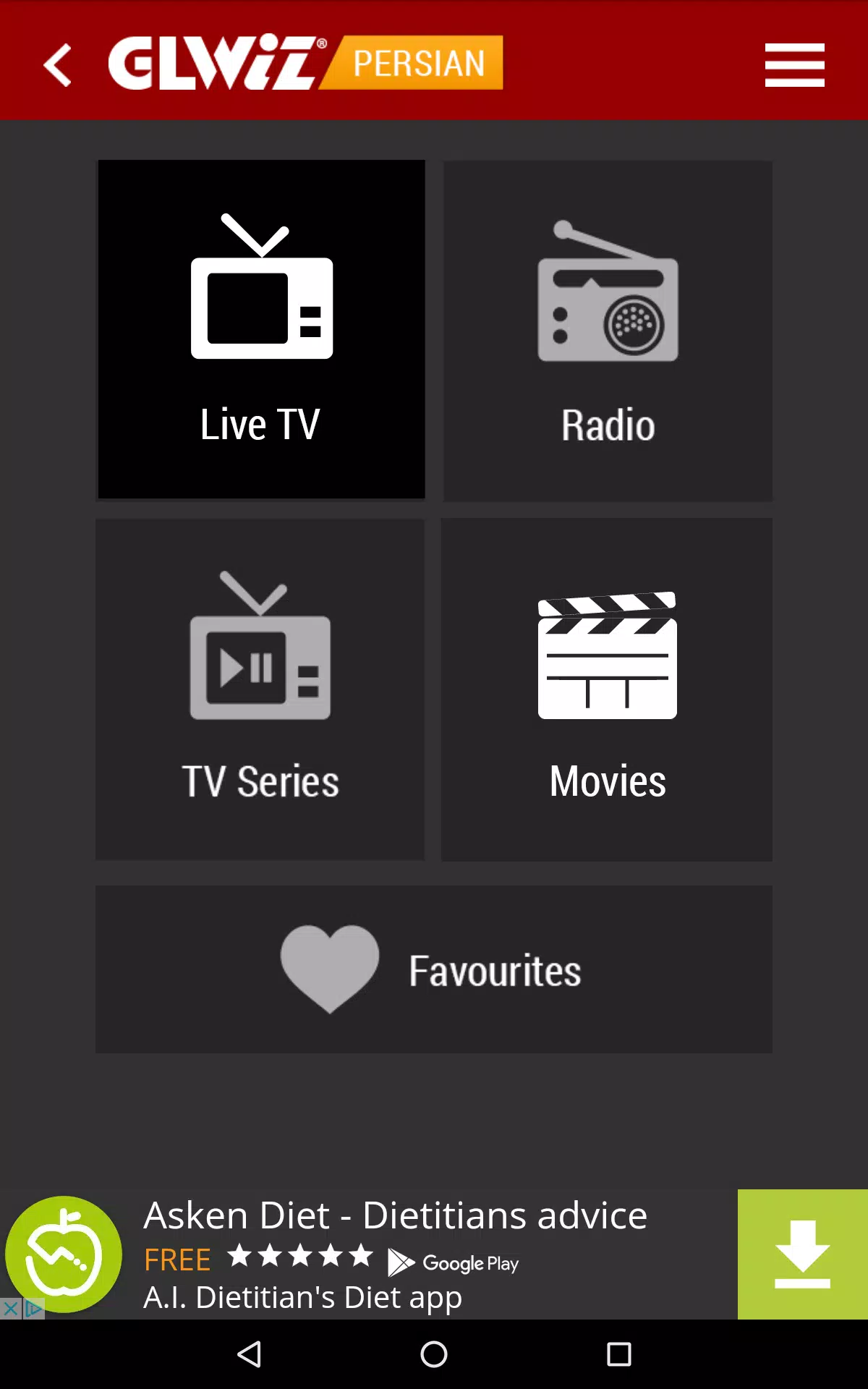Go to the system home screen
Image resolution: width=868 pixels, height=1389 pixels.
(434, 1354)
